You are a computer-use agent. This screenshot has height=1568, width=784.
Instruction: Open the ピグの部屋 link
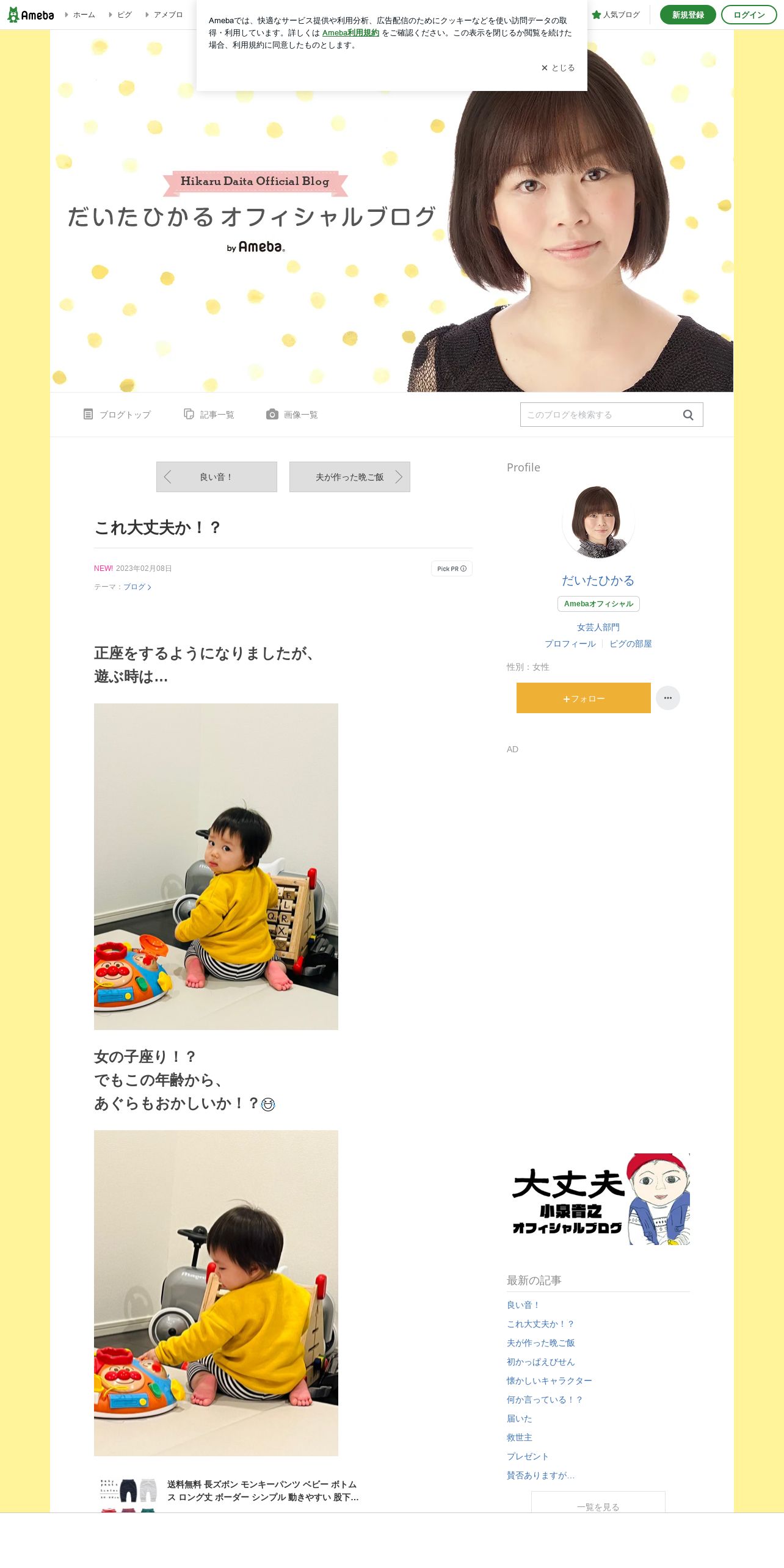coord(630,644)
